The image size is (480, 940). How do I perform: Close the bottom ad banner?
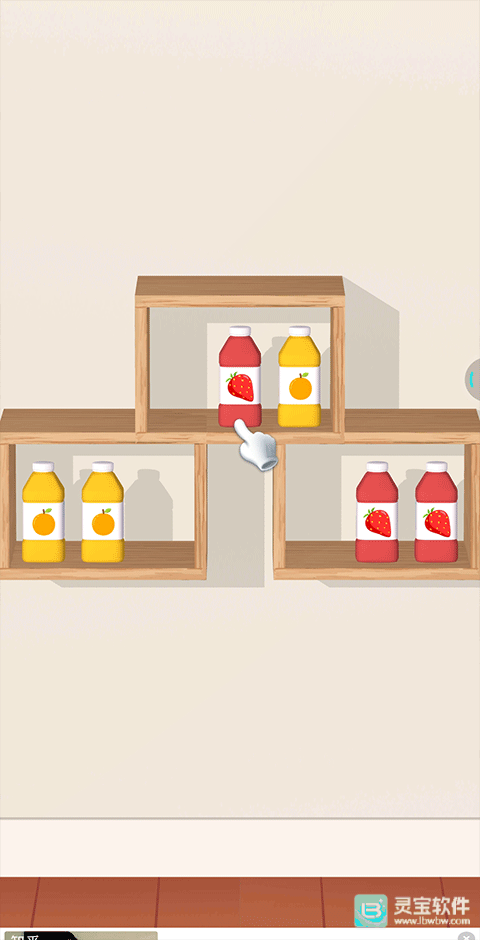[464, 936]
